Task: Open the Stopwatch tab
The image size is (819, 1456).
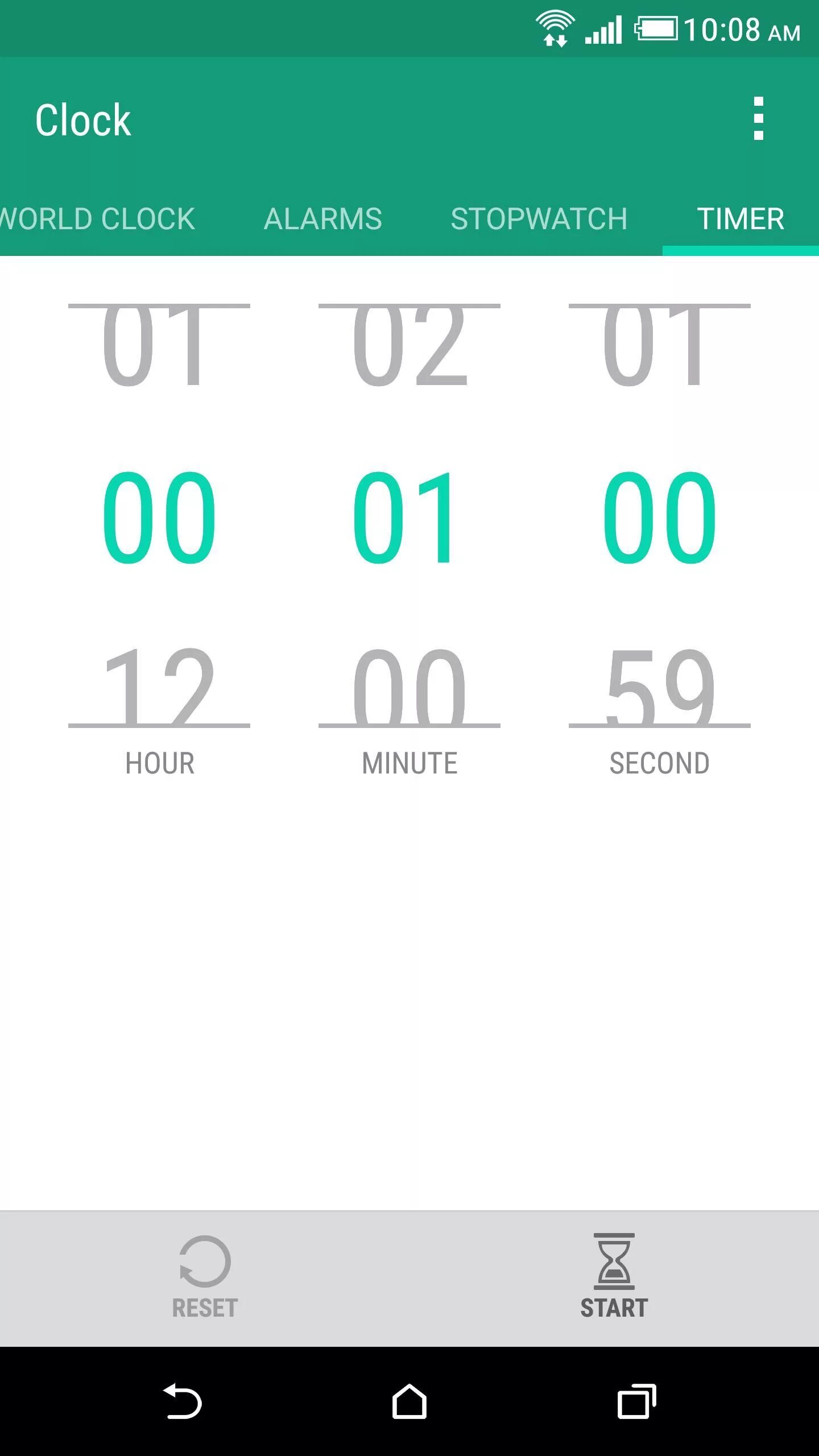Action: coord(539,219)
